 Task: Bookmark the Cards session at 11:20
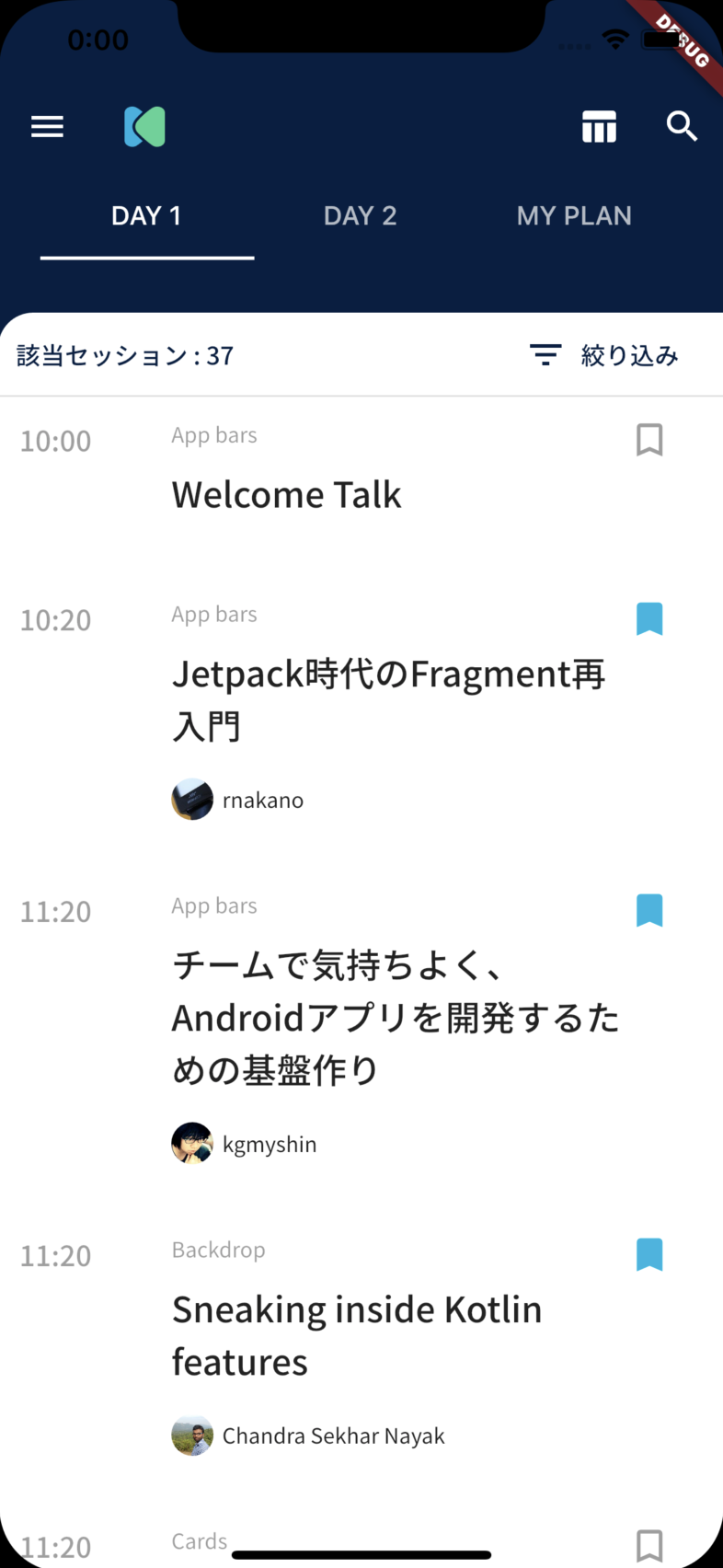point(649,1545)
